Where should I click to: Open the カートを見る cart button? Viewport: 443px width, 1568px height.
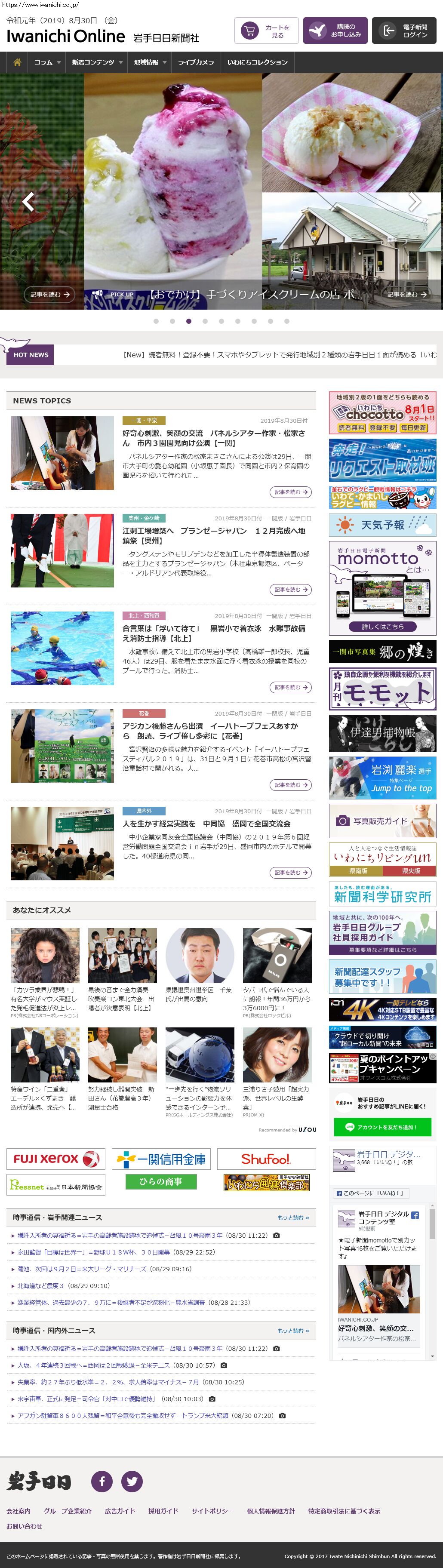267,31
